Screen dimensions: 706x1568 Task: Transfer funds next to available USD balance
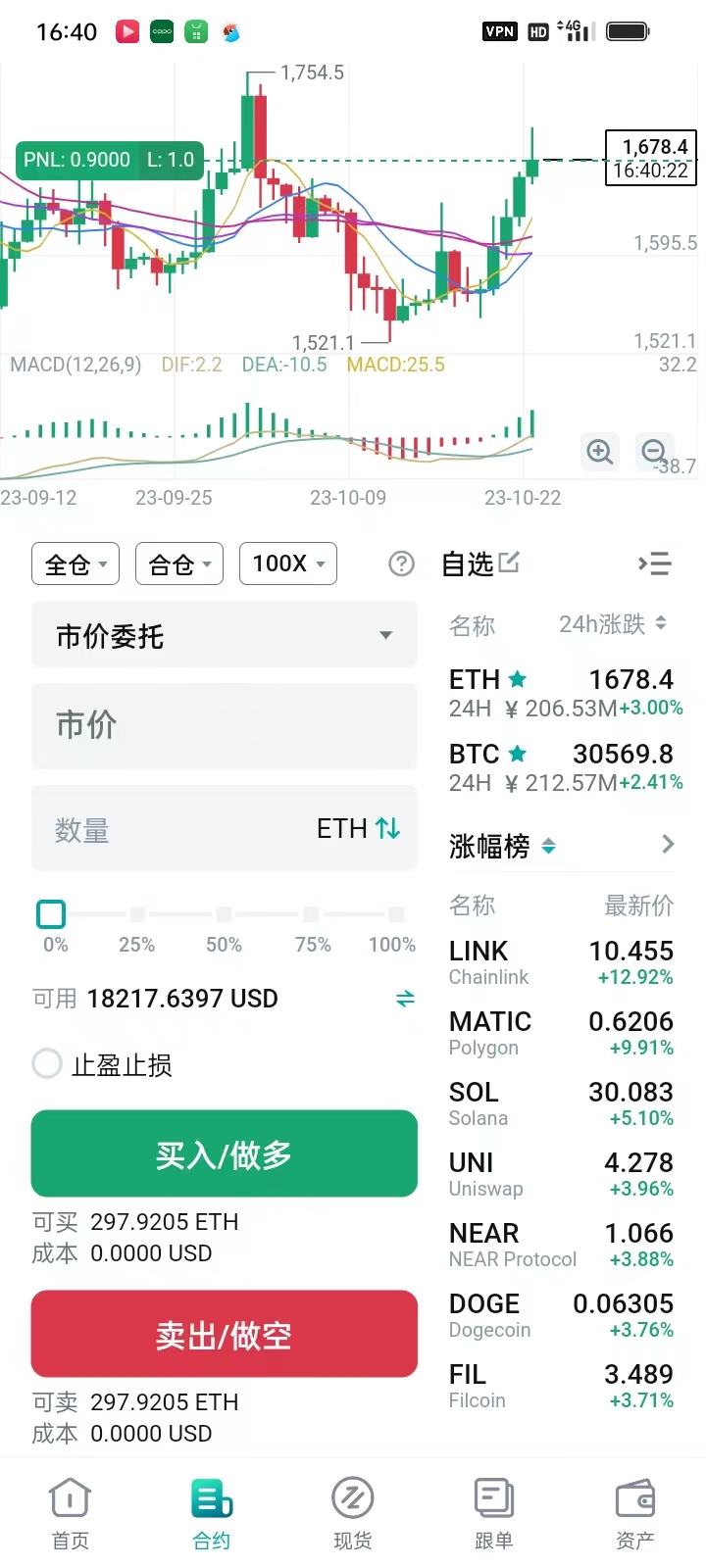tap(405, 999)
